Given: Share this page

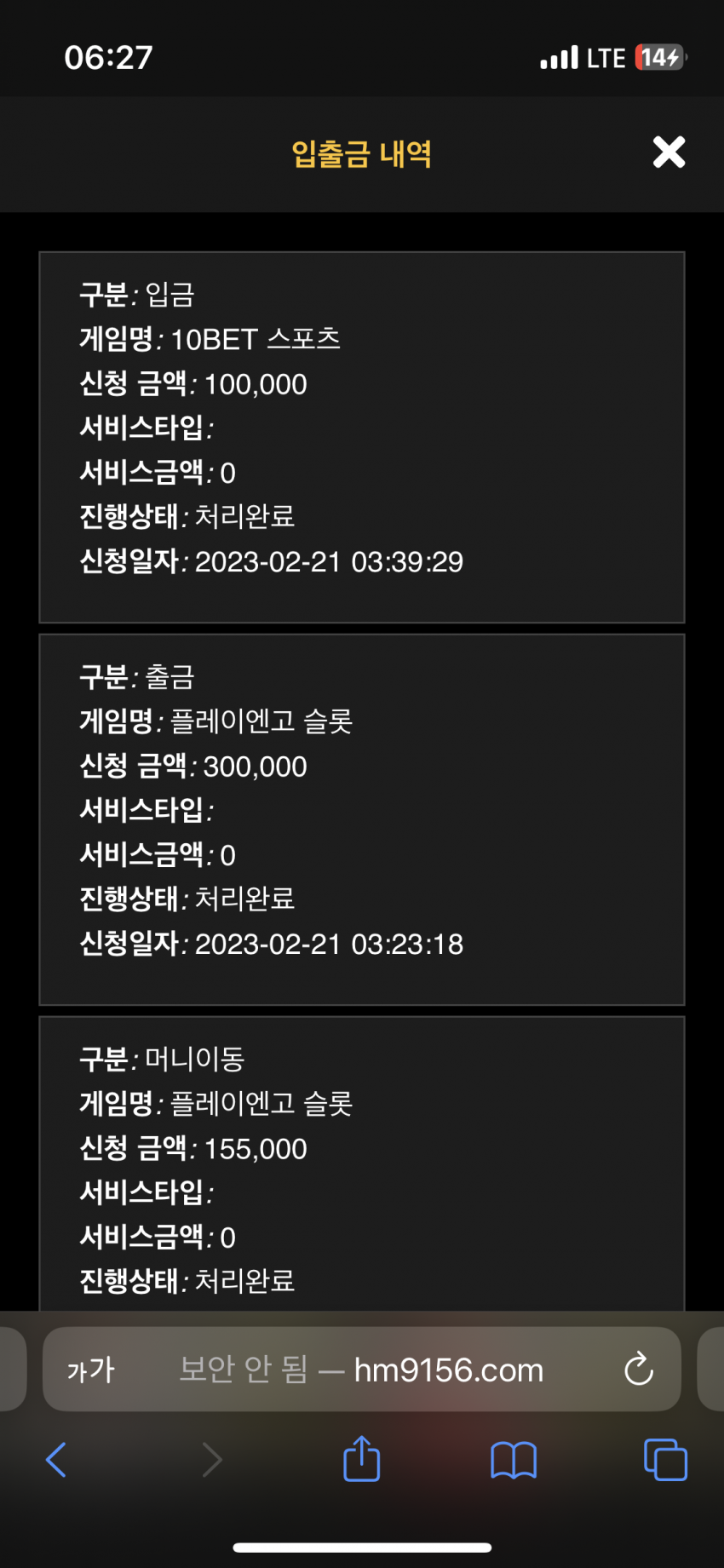Looking at the screenshot, I should [361, 1458].
